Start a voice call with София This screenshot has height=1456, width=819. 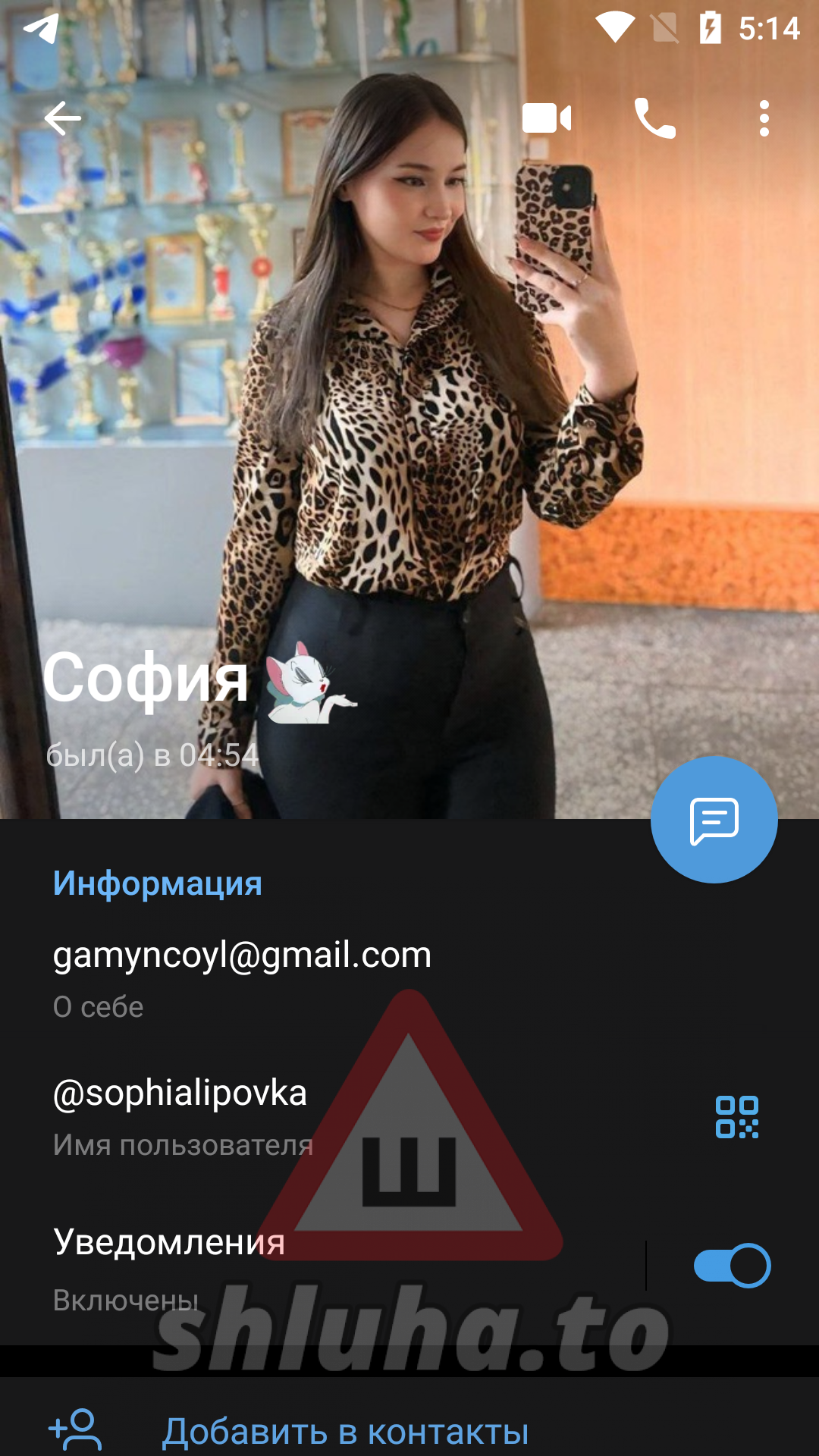[654, 118]
